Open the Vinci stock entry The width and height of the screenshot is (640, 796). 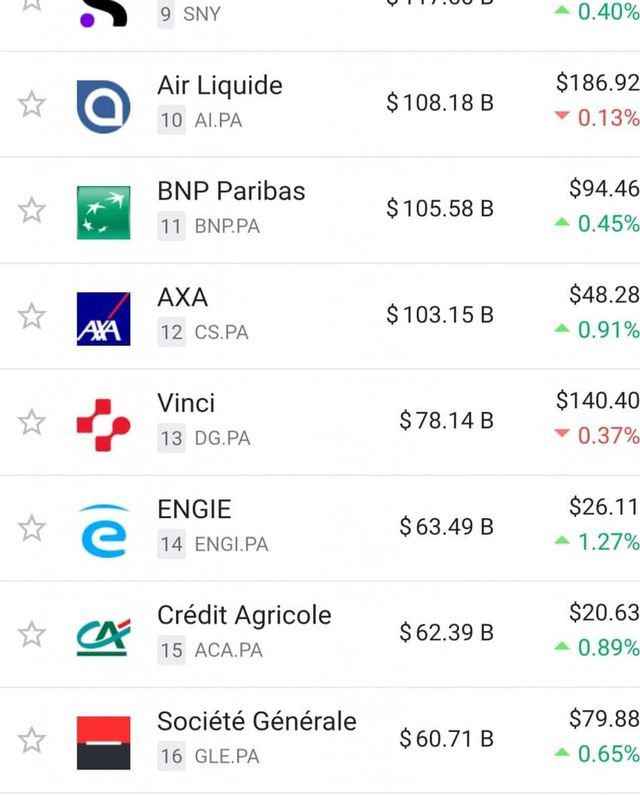click(186, 404)
